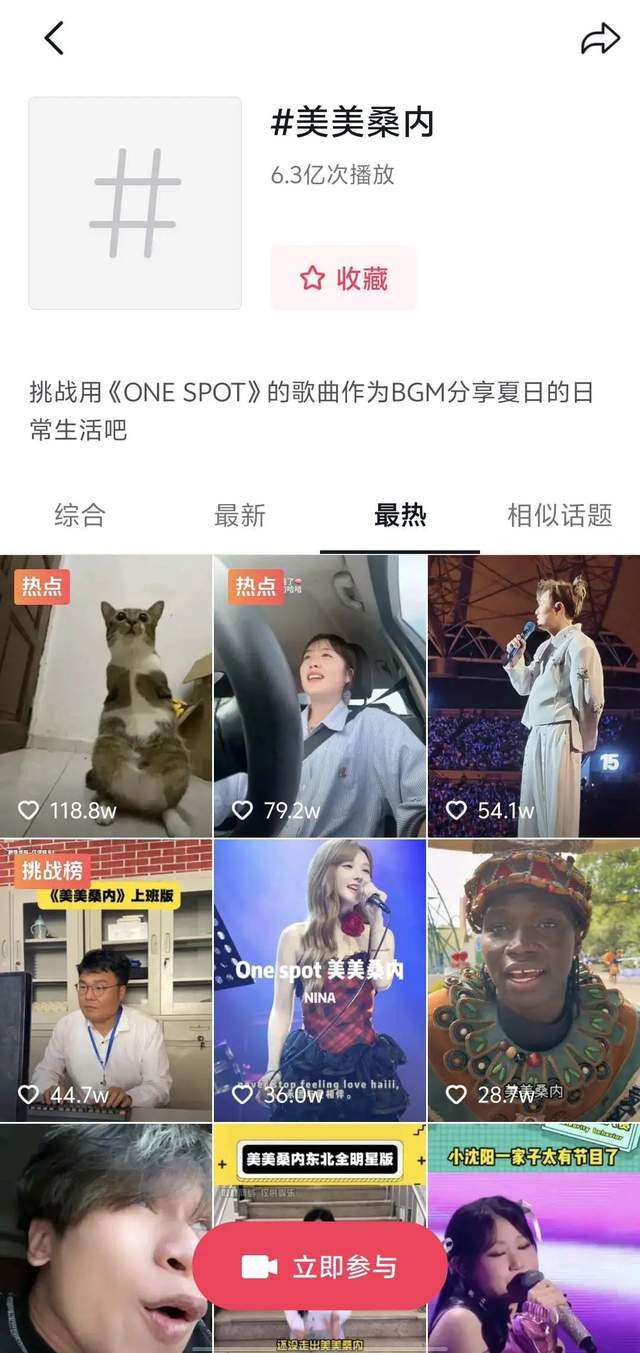Open the One spot 美美桑内 NINA video

coord(320,980)
